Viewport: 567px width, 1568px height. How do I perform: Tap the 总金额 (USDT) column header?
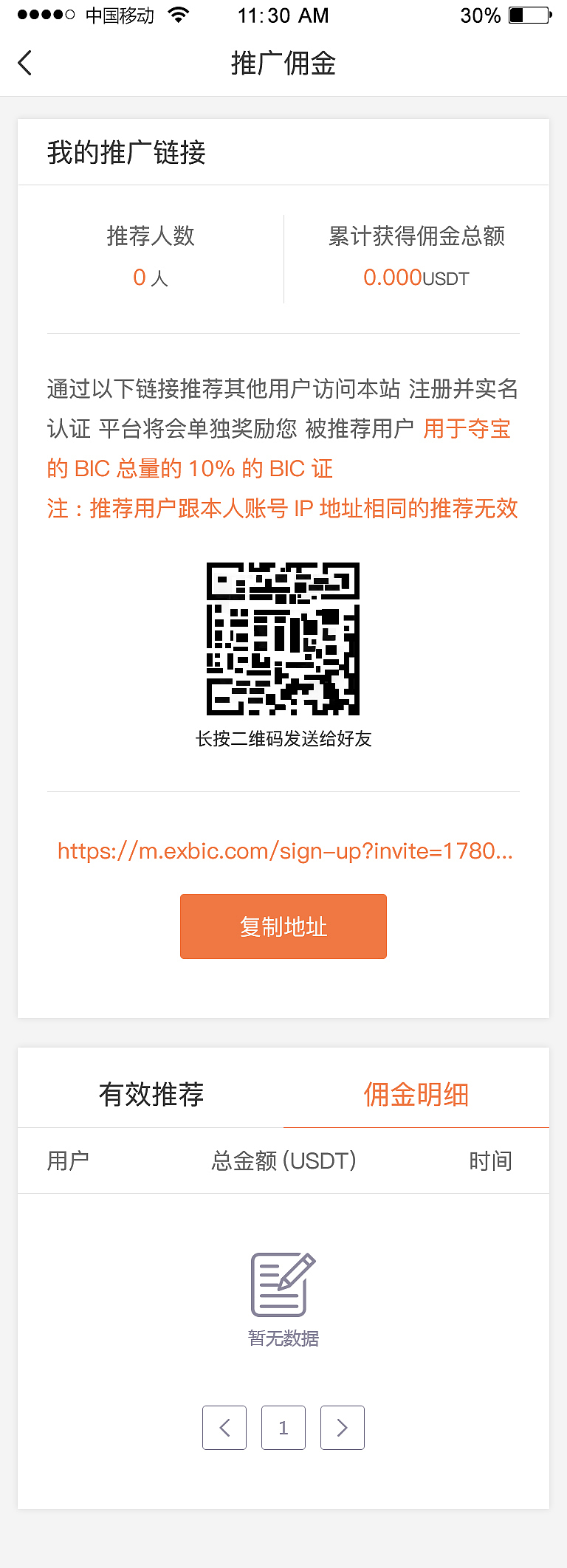pyautogui.click(x=283, y=1160)
